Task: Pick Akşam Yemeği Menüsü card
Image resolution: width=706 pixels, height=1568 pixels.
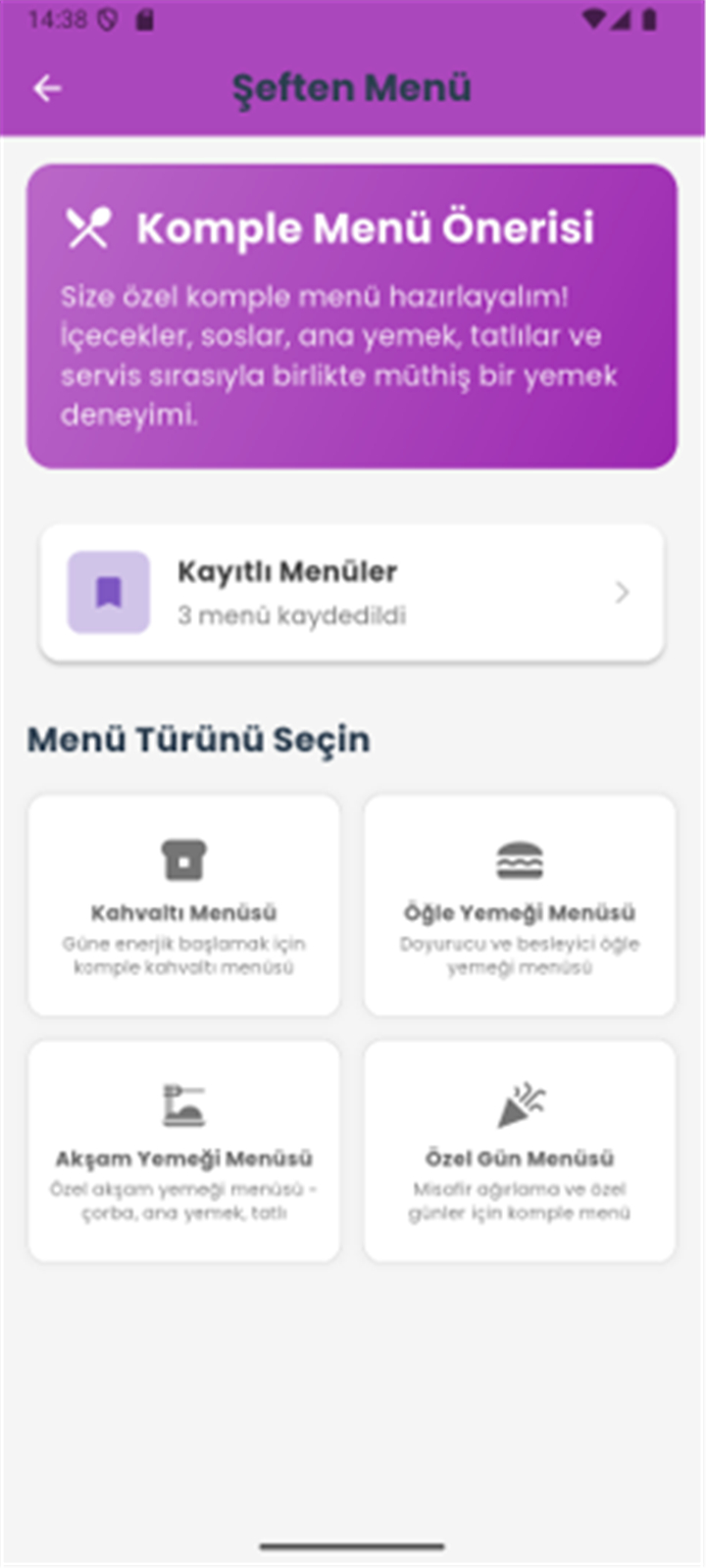Action: click(184, 1151)
